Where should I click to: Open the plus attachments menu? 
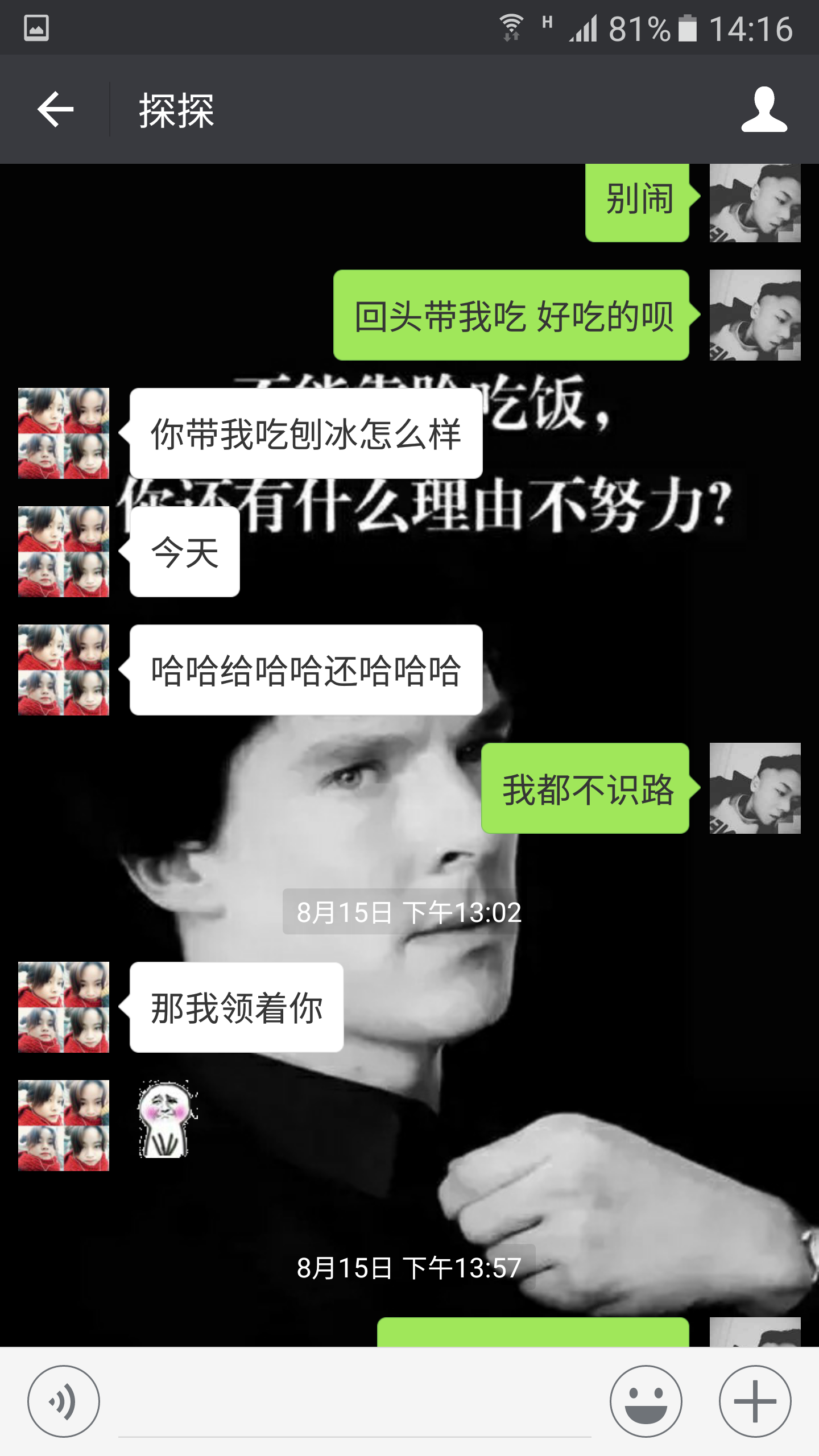(755, 1401)
